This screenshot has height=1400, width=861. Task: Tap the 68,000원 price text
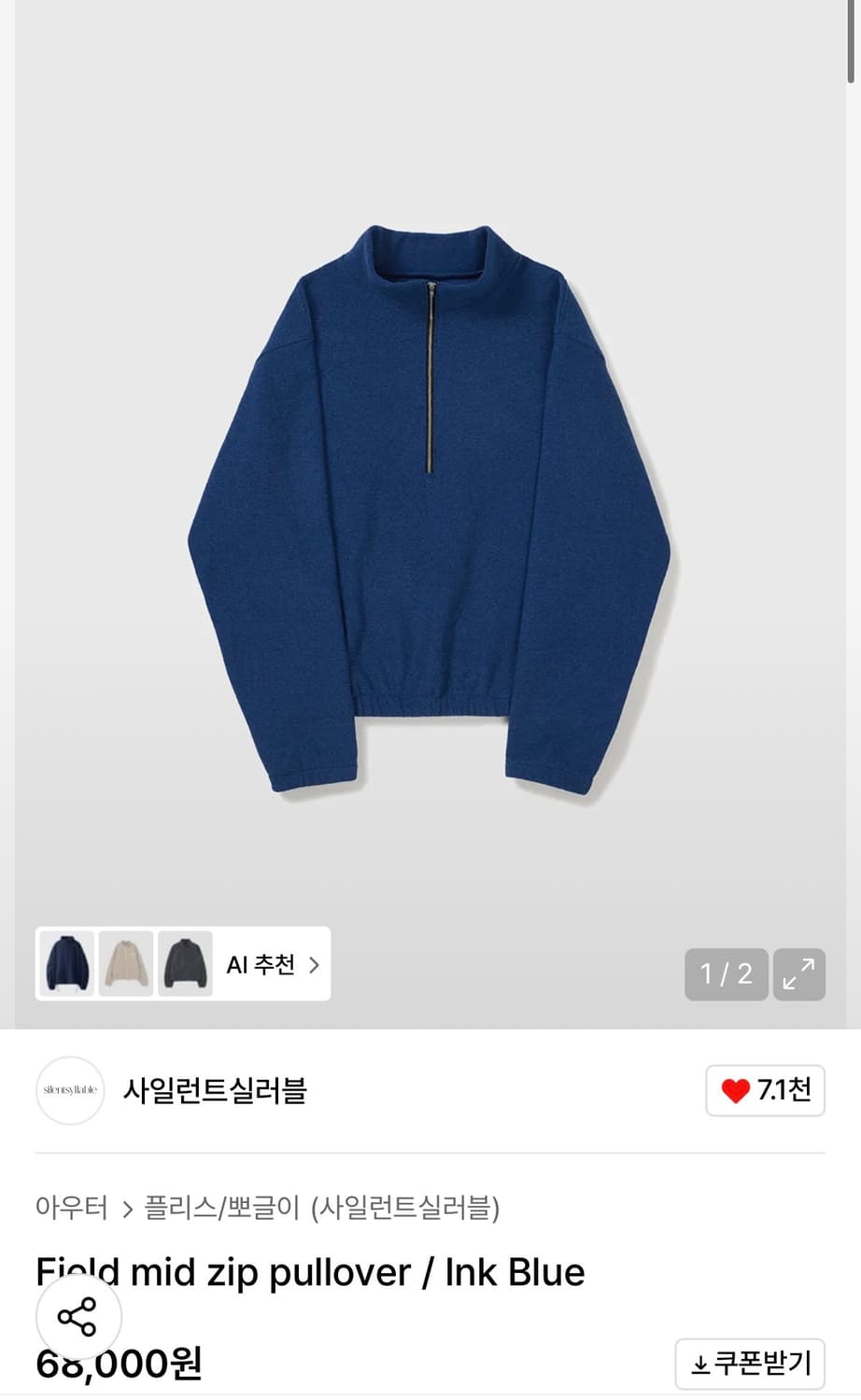pos(118,1364)
